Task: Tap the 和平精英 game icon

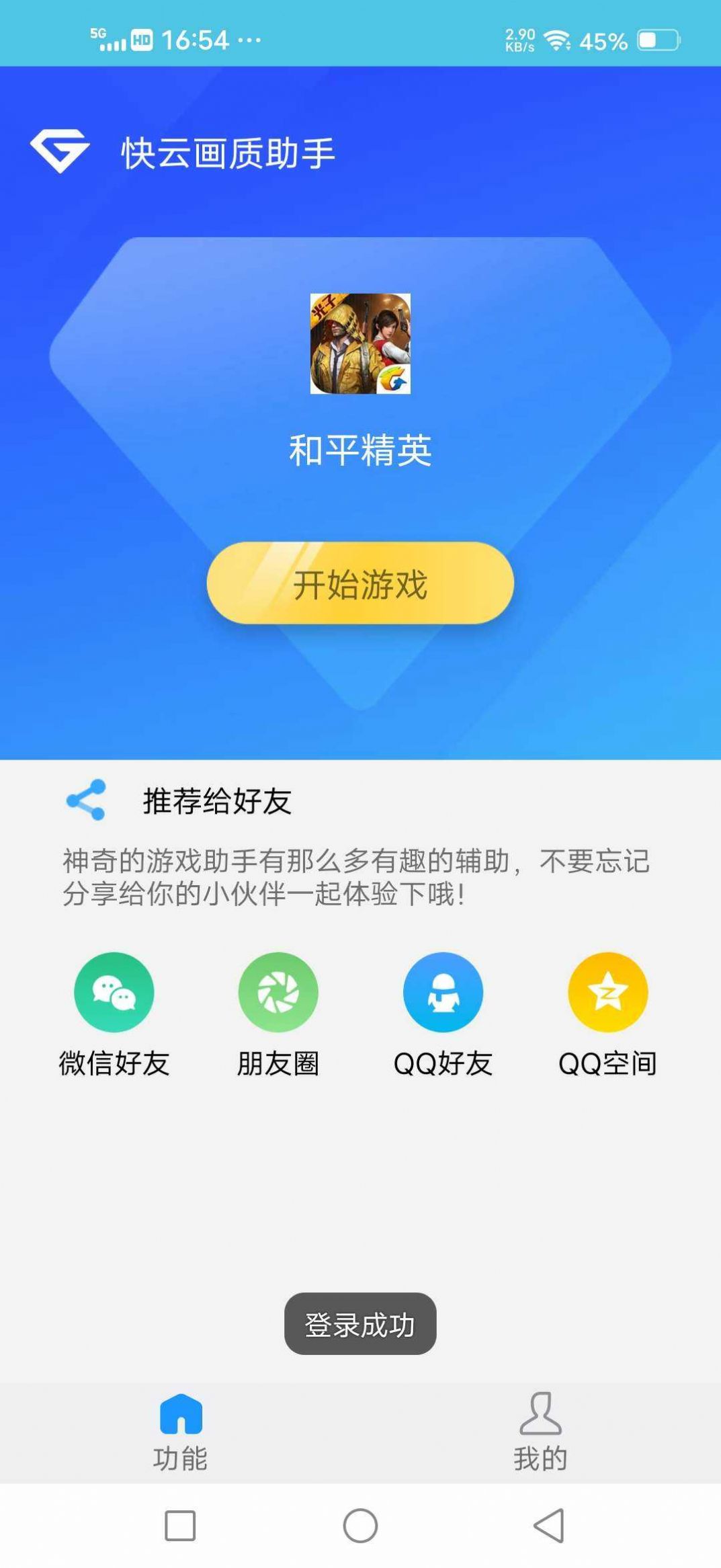Action: [360, 345]
